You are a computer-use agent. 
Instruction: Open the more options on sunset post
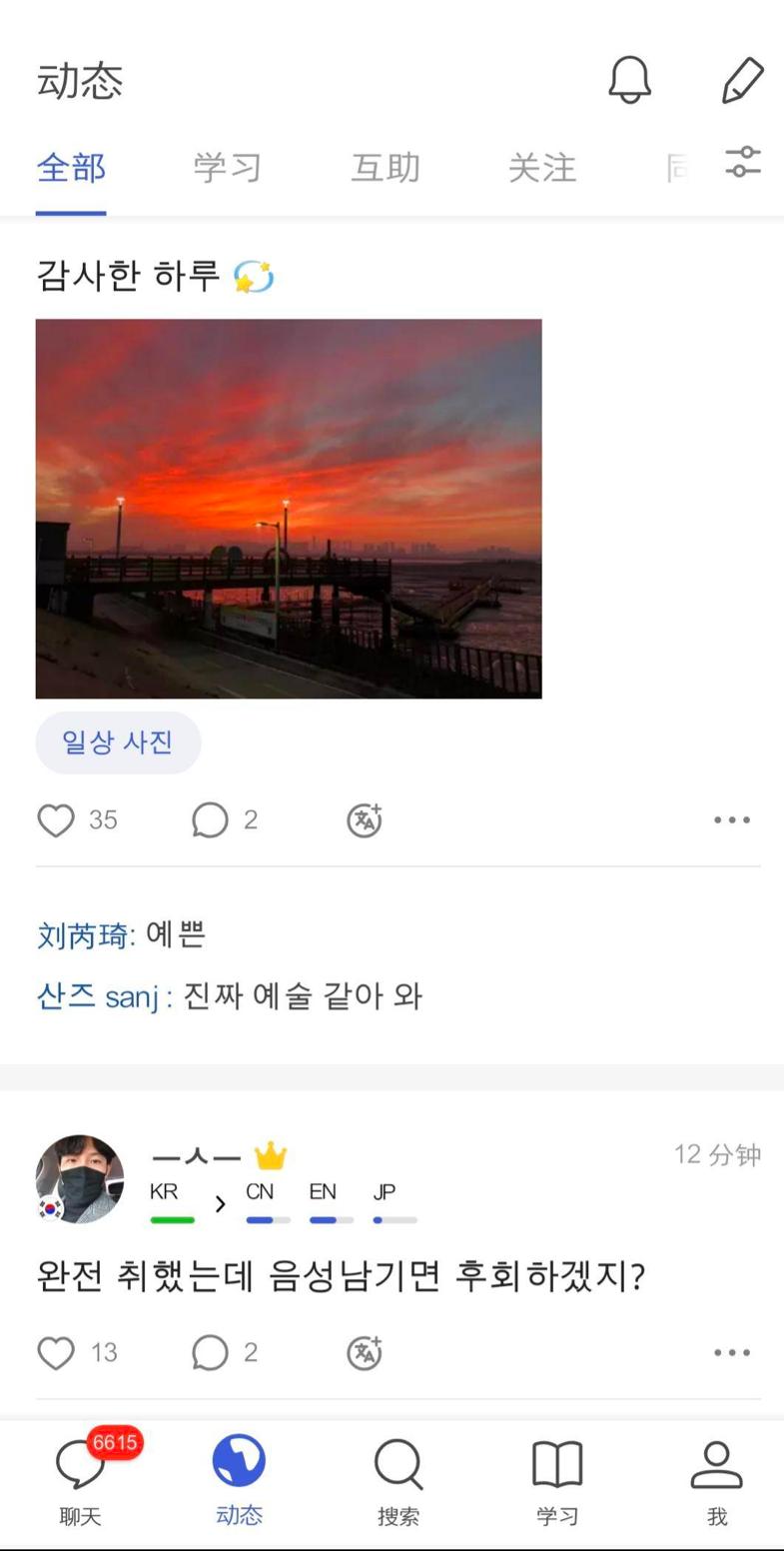coord(731,819)
